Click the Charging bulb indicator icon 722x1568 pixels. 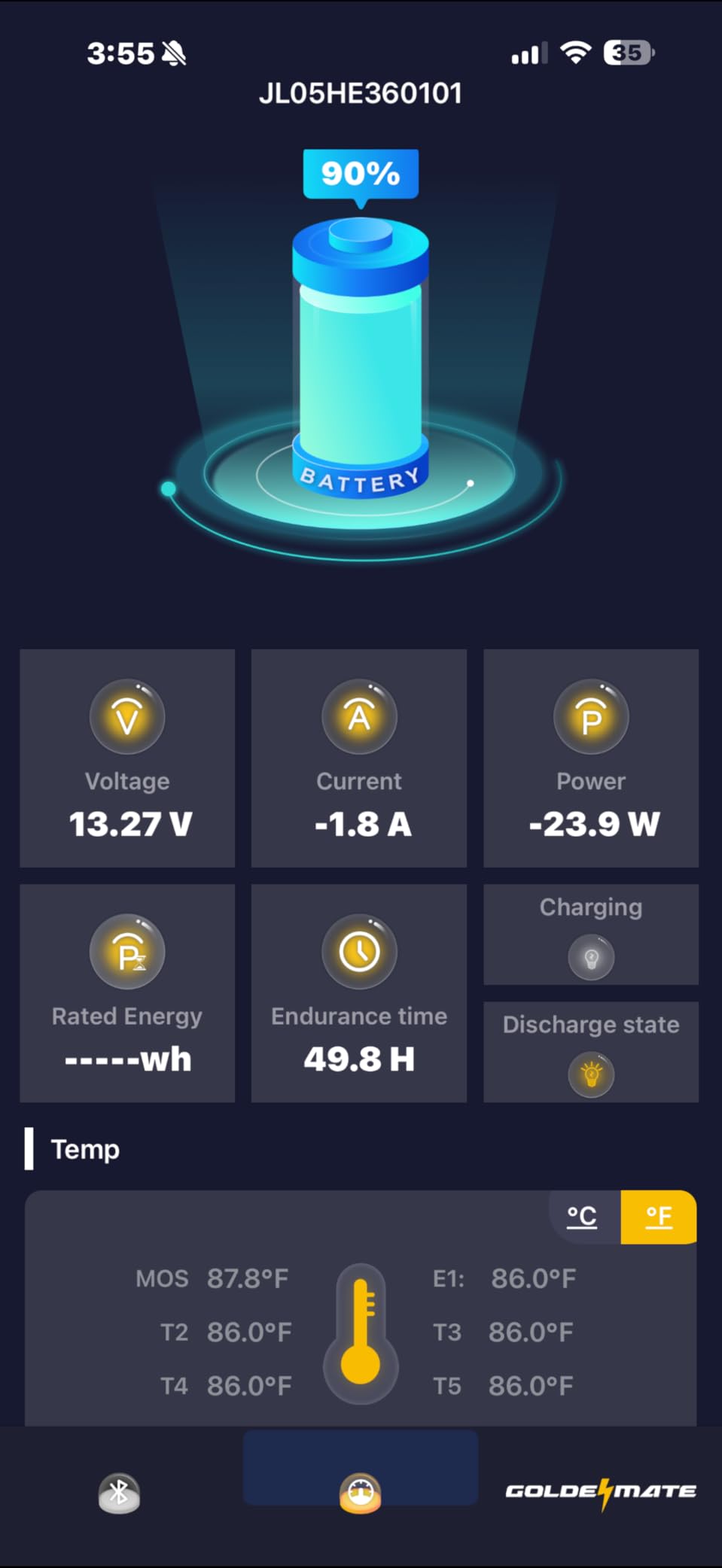[591, 956]
